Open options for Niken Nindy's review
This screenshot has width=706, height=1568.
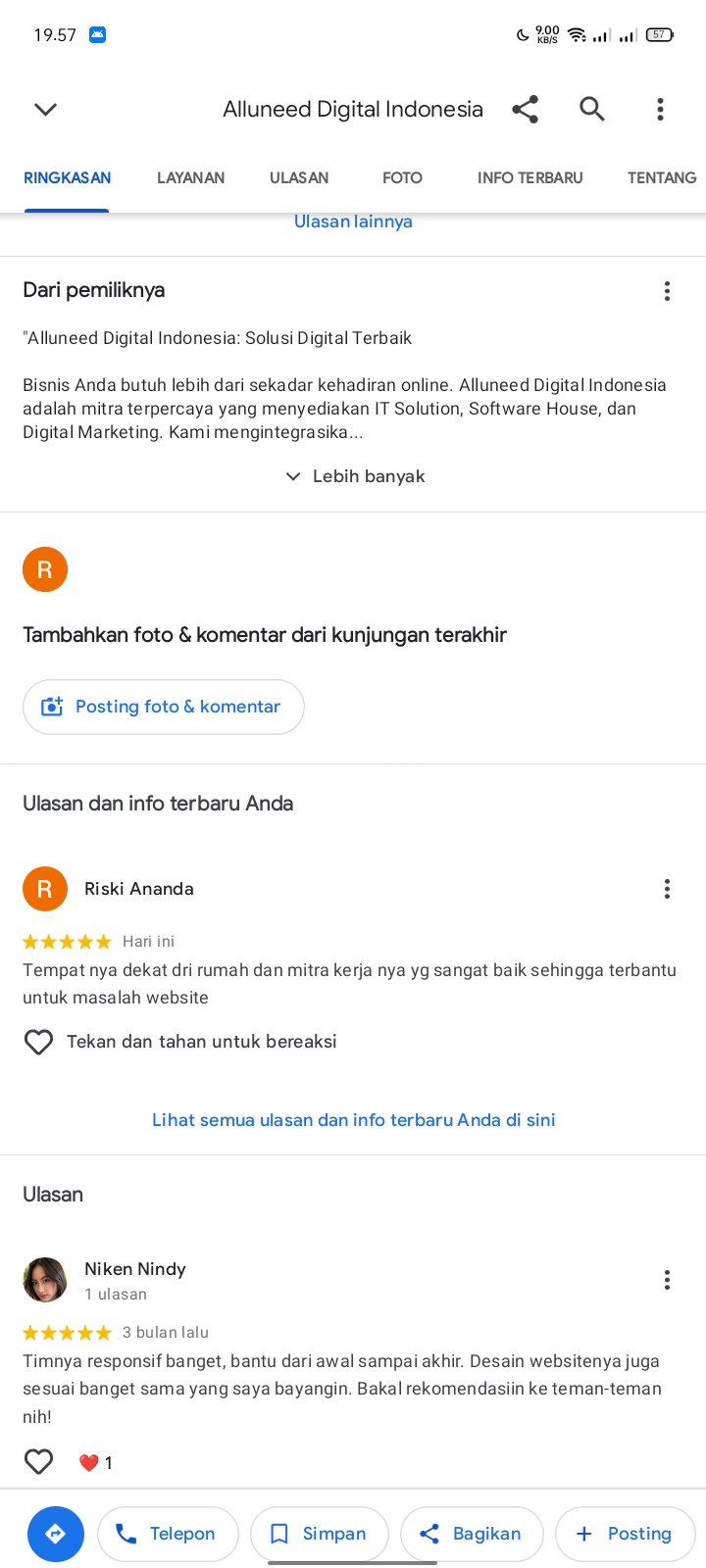[667, 1280]
